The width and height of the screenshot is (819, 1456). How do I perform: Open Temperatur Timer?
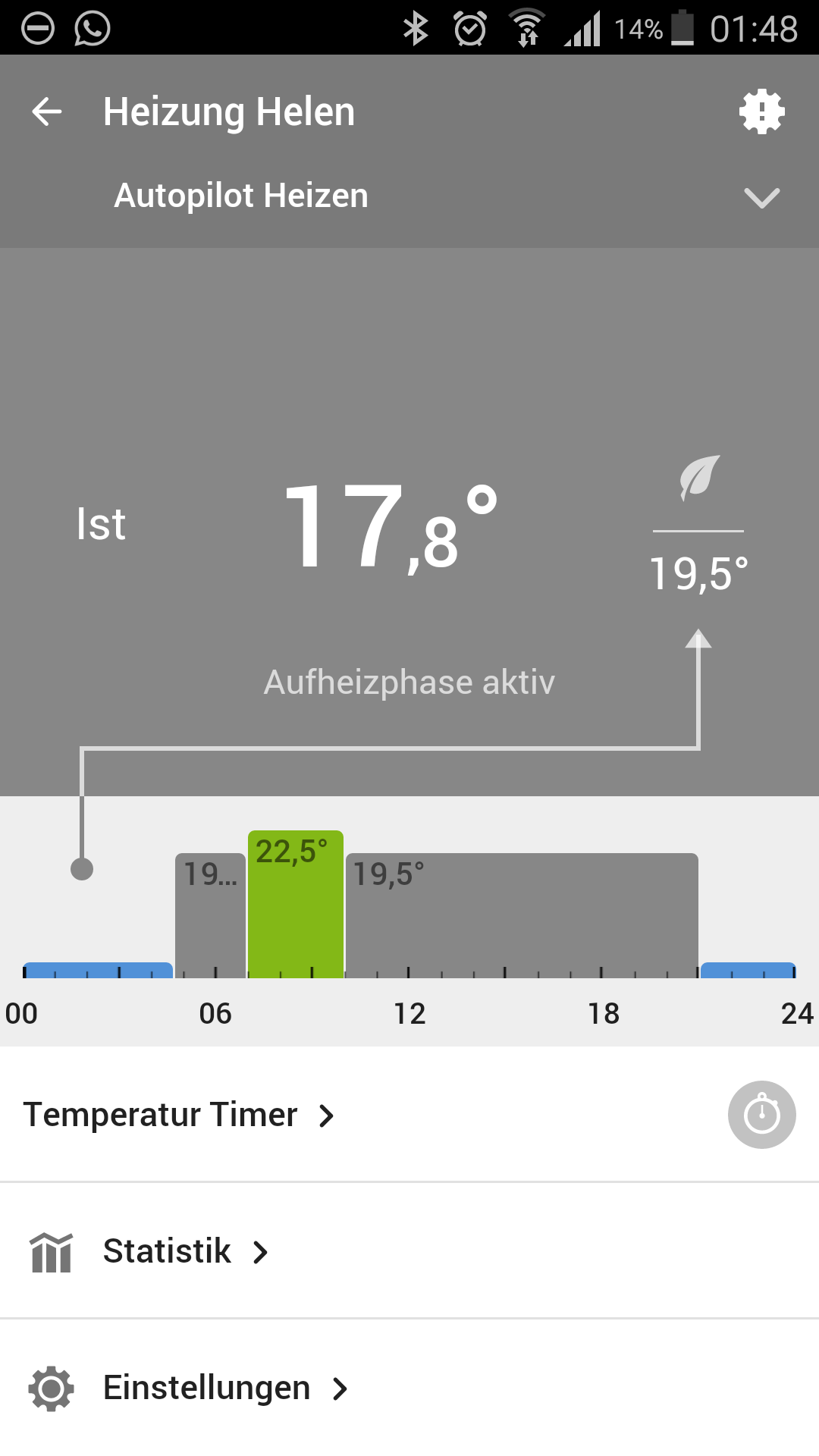tap(179, 1115)
